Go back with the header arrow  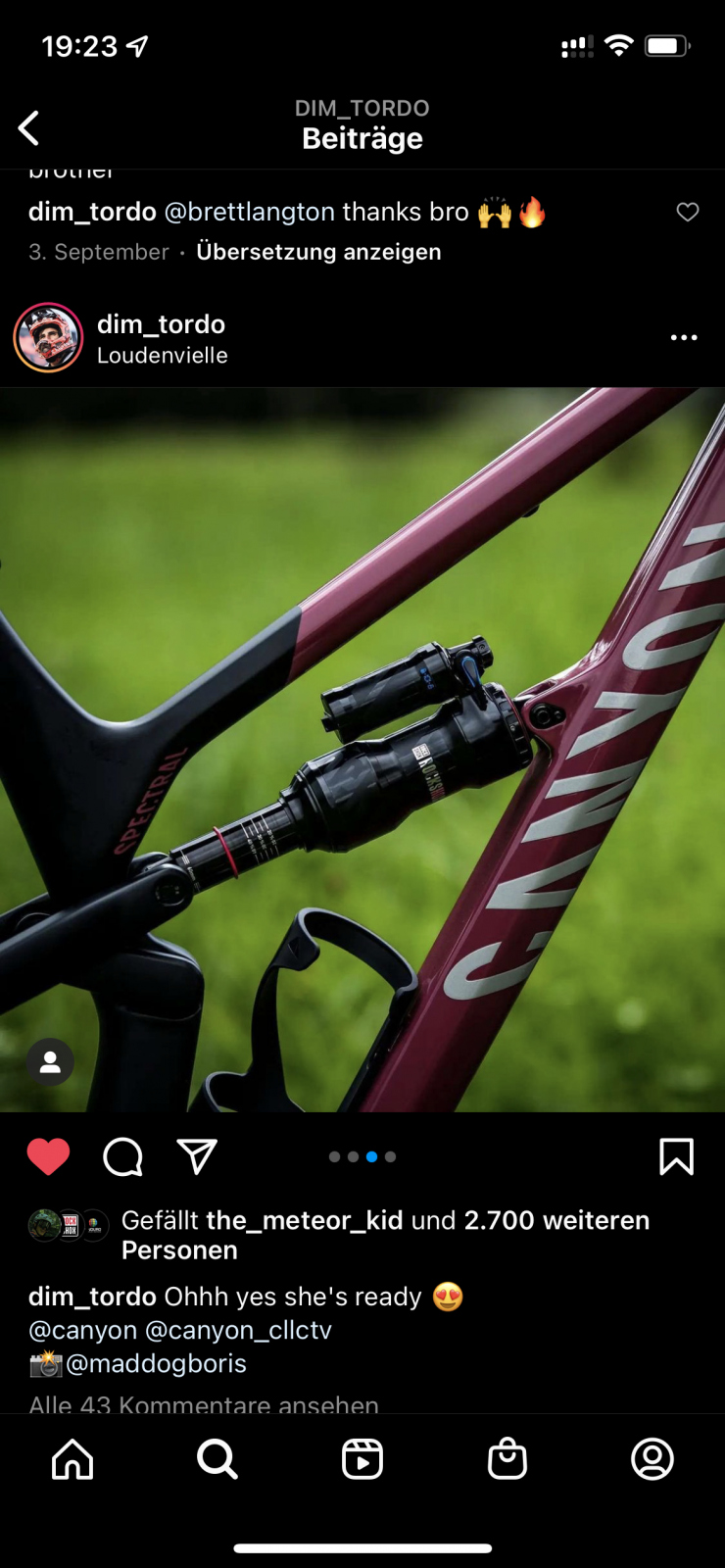[29, 127]
